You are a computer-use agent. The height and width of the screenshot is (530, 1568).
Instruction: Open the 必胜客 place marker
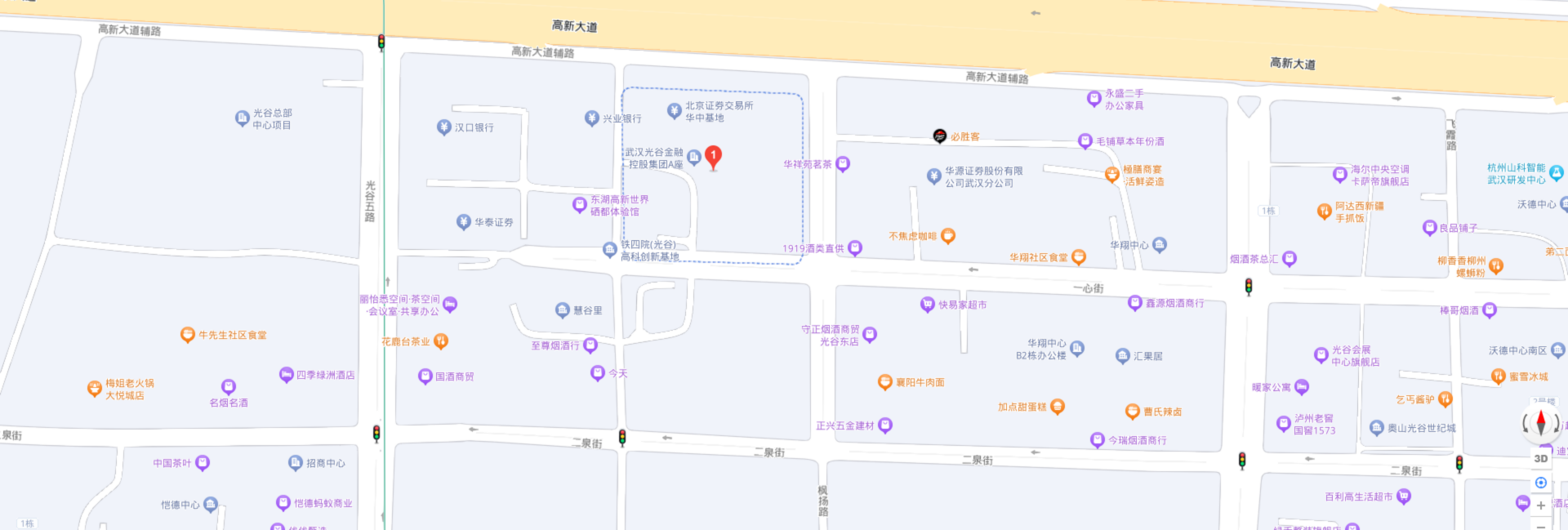(940, 136)
